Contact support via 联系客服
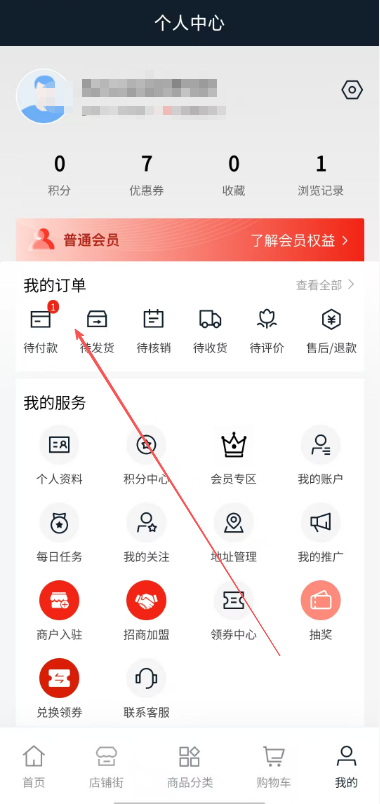The height and width of the screenshot is (804, 380). 146,689
